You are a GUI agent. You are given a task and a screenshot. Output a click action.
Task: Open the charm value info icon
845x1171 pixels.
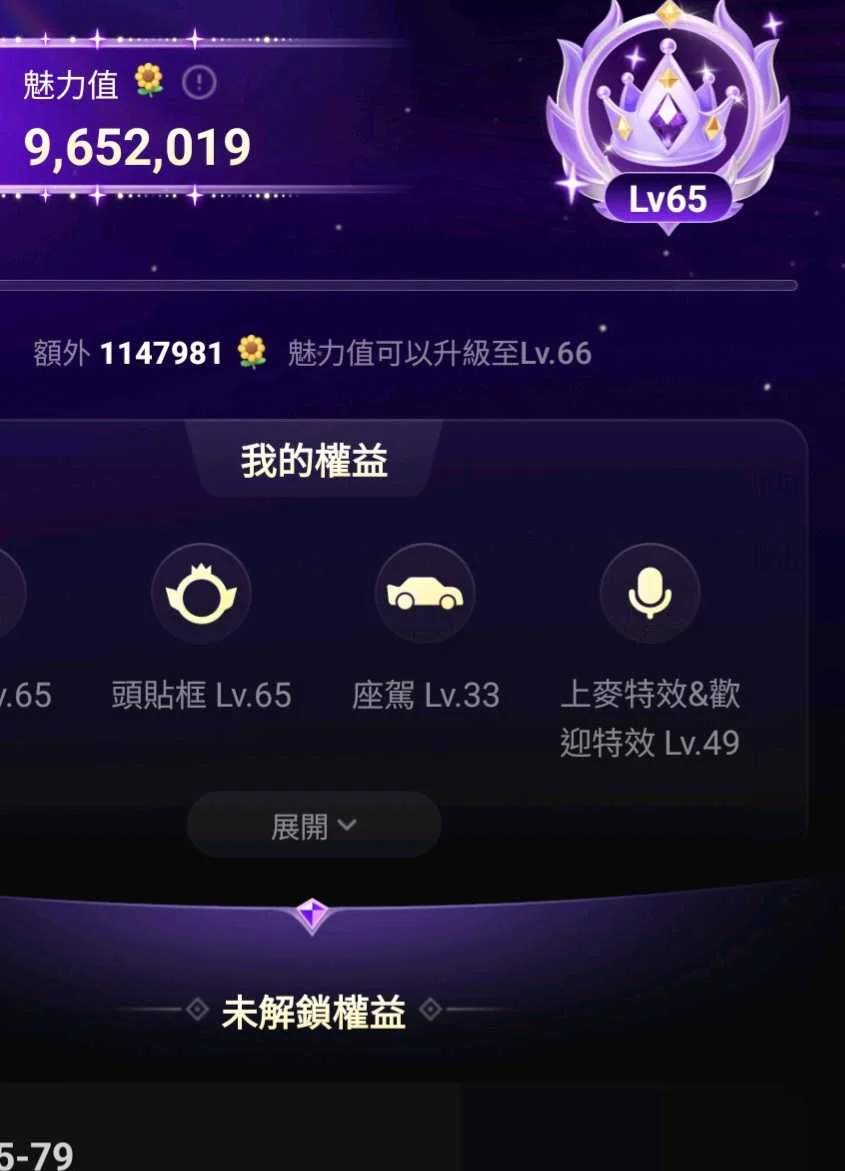click(x=200, y=83)
